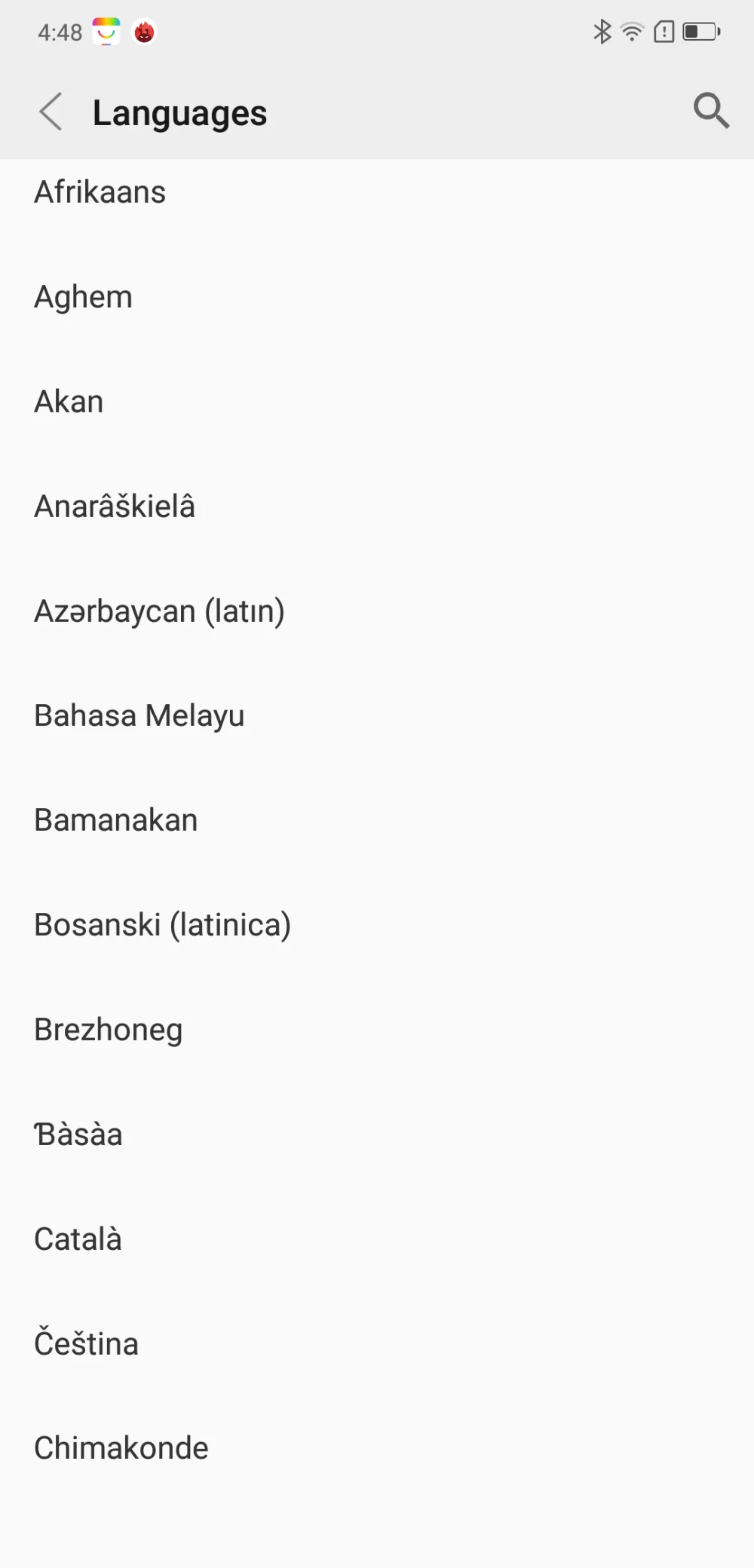Screen dimensions: 754x1568
Task: Choose Čeština language
Action: (x=377, y=1344)
